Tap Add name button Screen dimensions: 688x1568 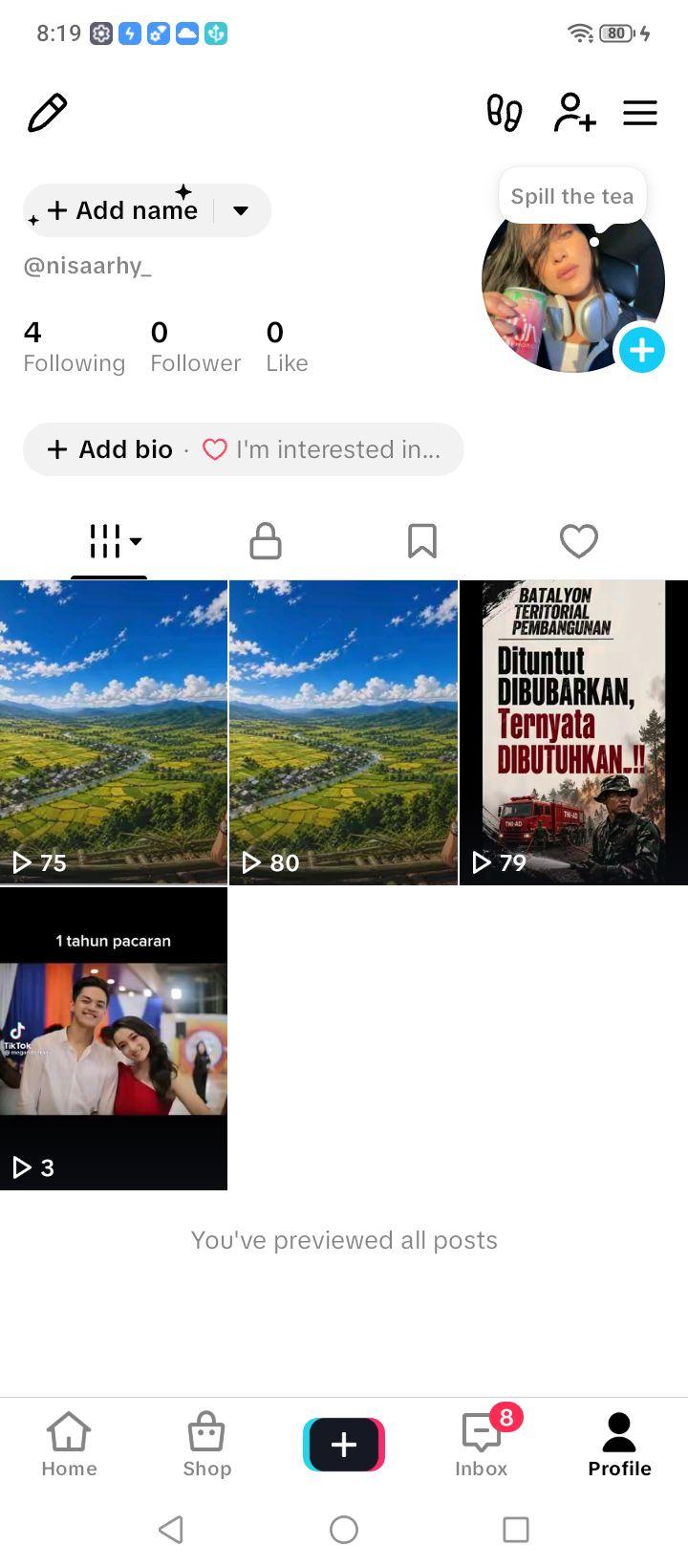pyautogui.click(x=122, y=210)
